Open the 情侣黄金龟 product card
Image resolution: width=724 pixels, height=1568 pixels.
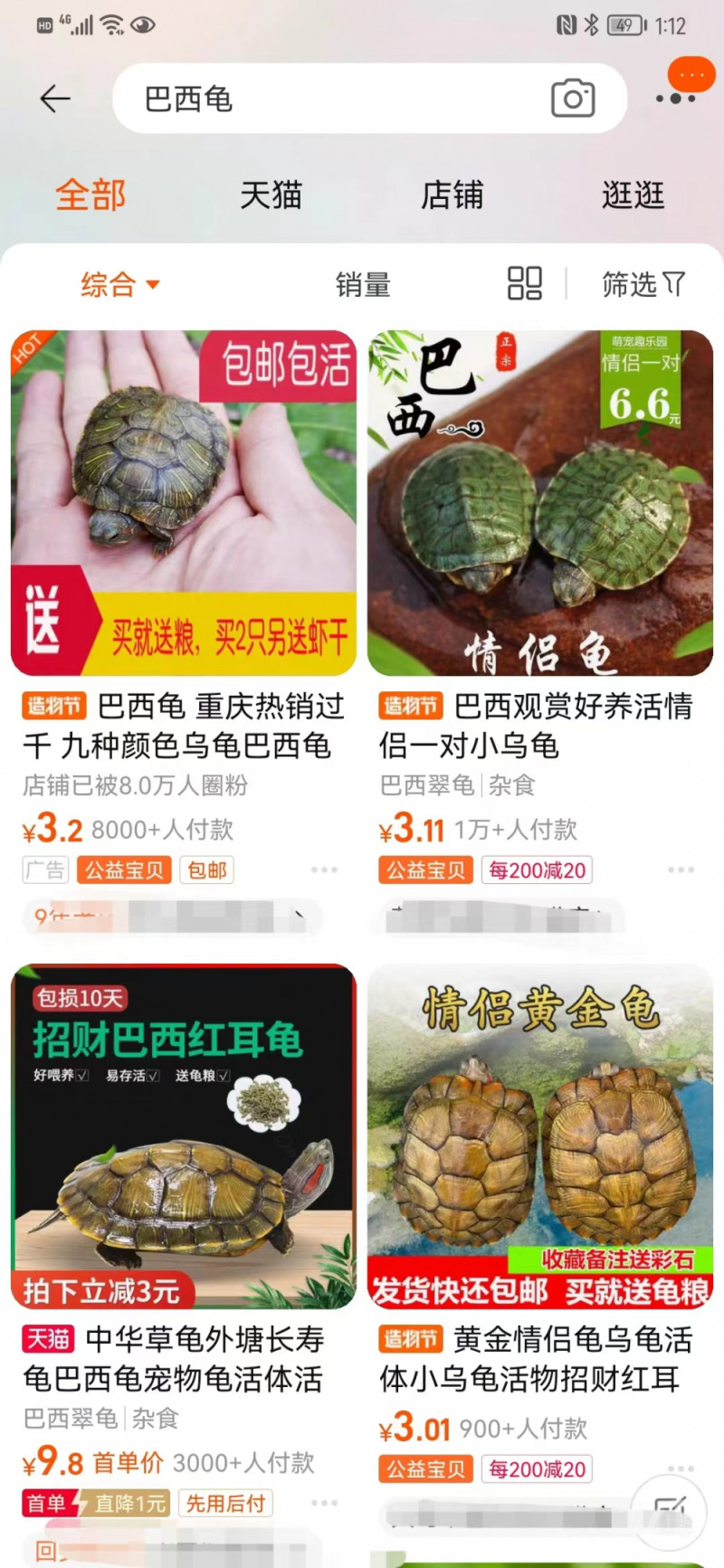[540, 1136]
